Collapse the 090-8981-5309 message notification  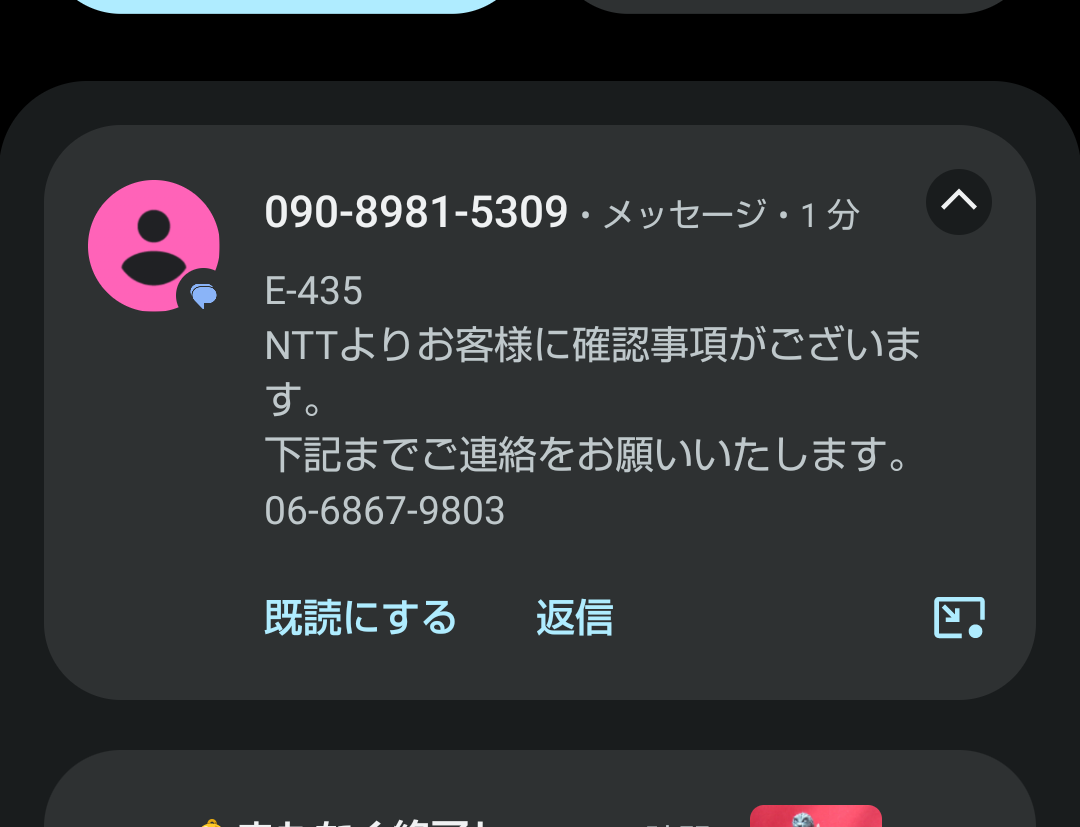point(958,202)
